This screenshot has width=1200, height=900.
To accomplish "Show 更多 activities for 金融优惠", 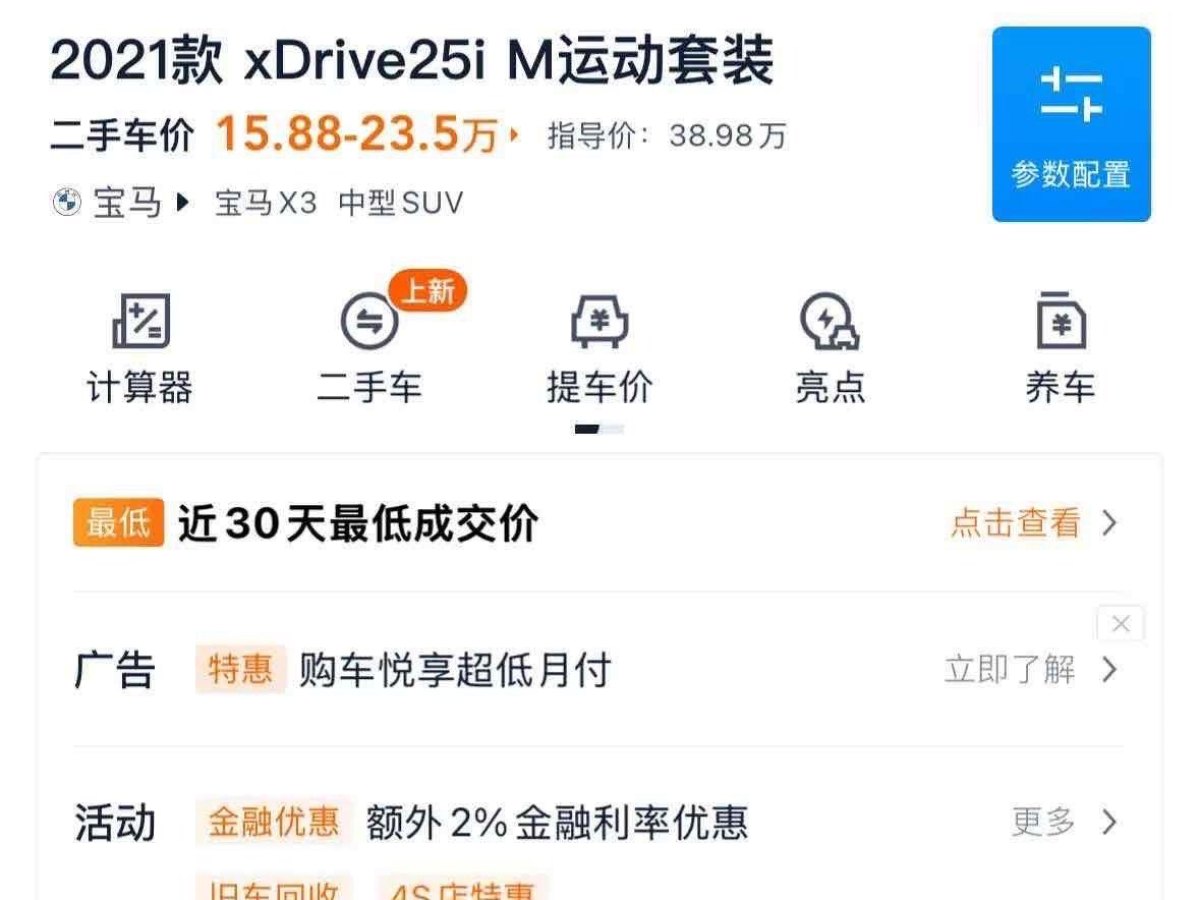I will [x=1062, y=823].
